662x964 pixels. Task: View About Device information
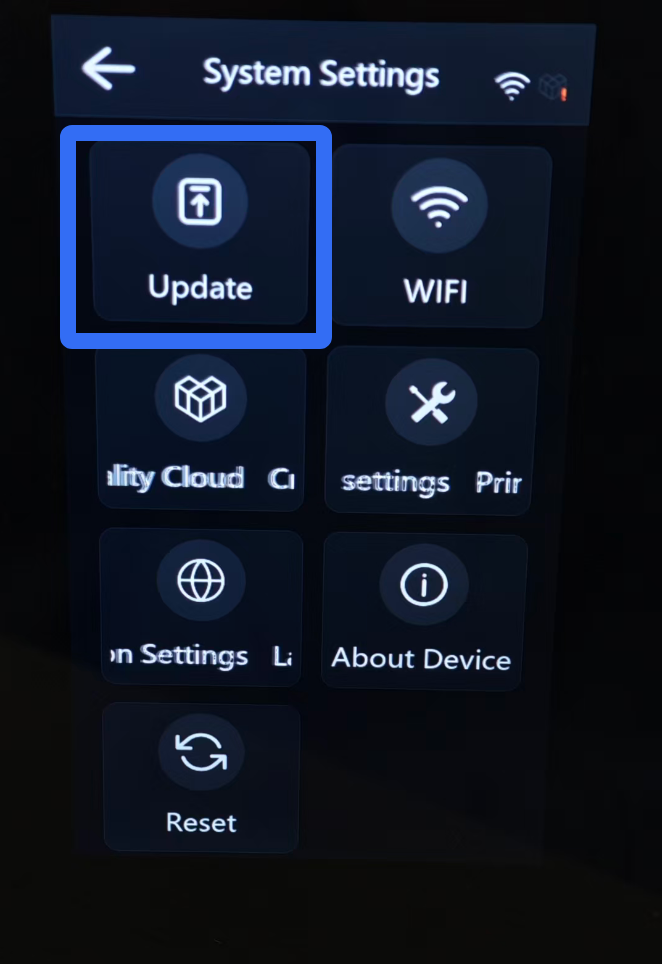click(423, 611)
